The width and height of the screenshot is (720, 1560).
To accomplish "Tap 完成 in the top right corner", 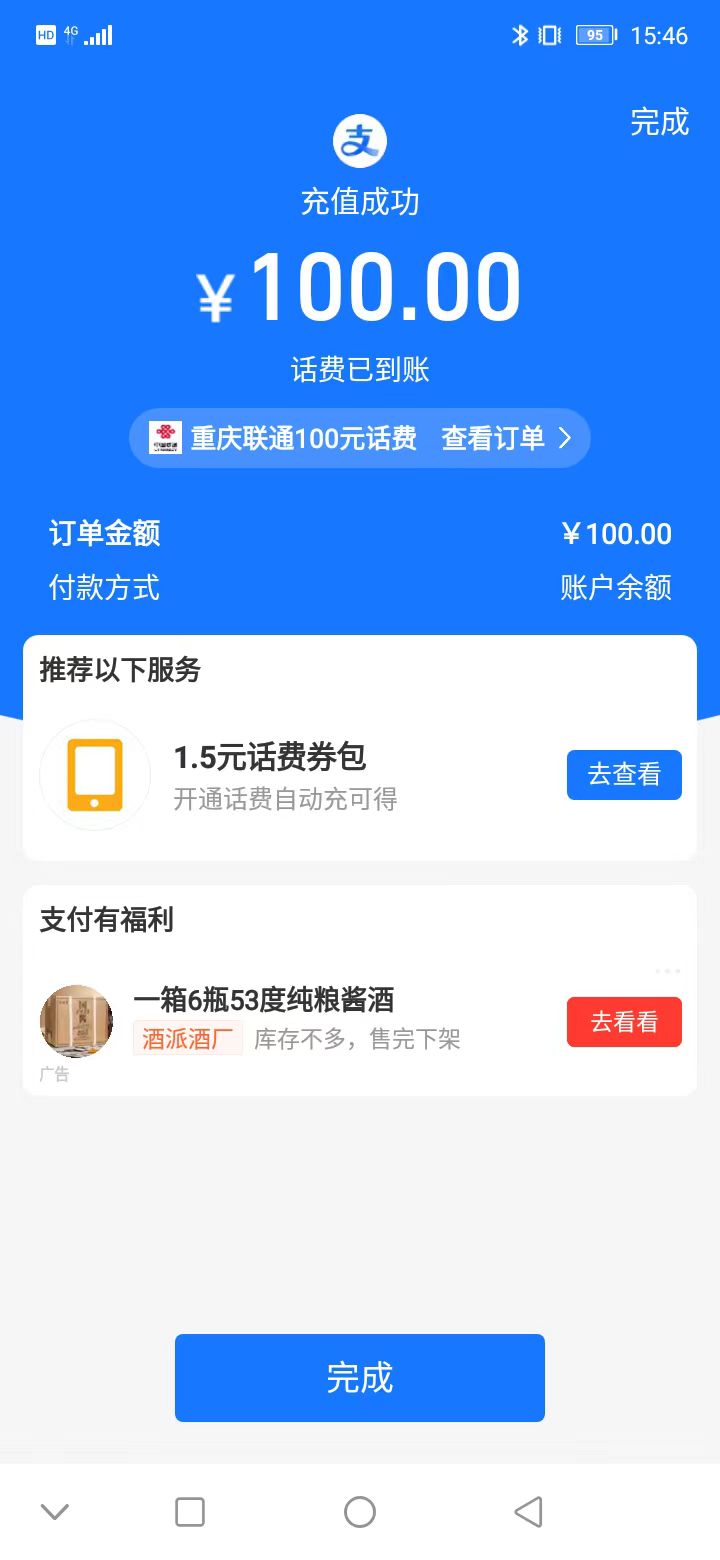I will [659, 122].
